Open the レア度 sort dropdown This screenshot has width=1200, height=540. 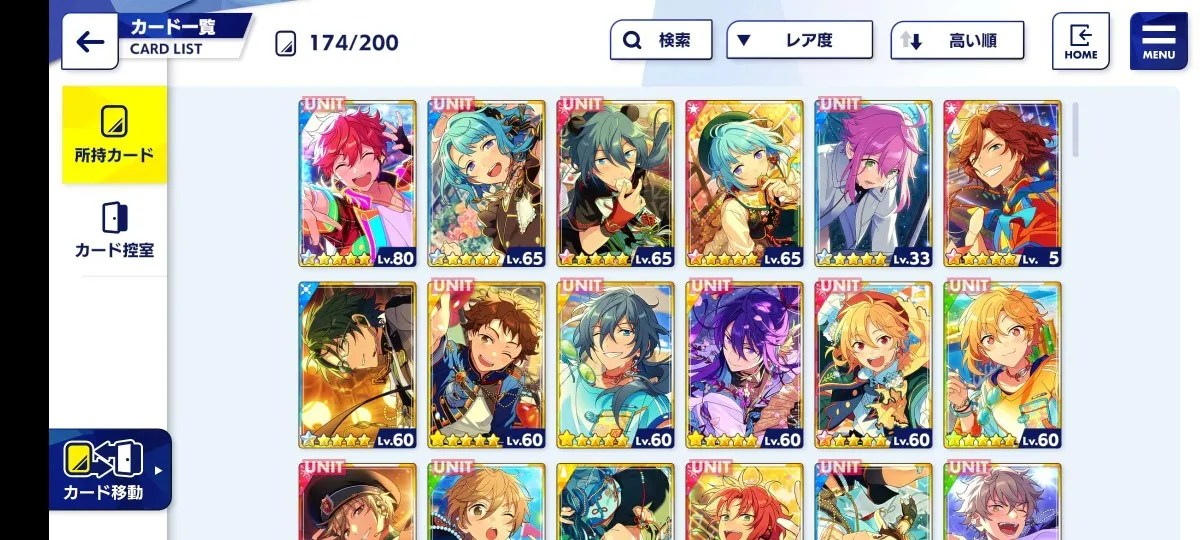[x=800, y=41]
